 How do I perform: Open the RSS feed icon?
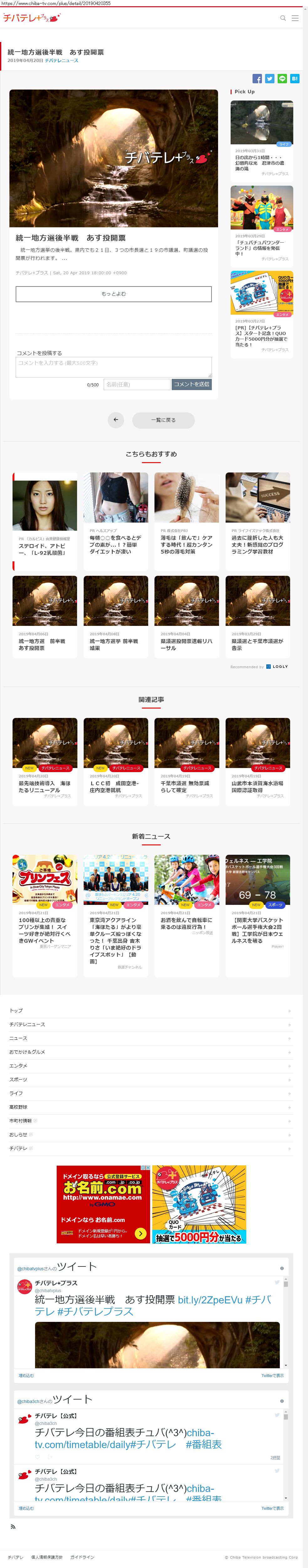pos(13,1526)
